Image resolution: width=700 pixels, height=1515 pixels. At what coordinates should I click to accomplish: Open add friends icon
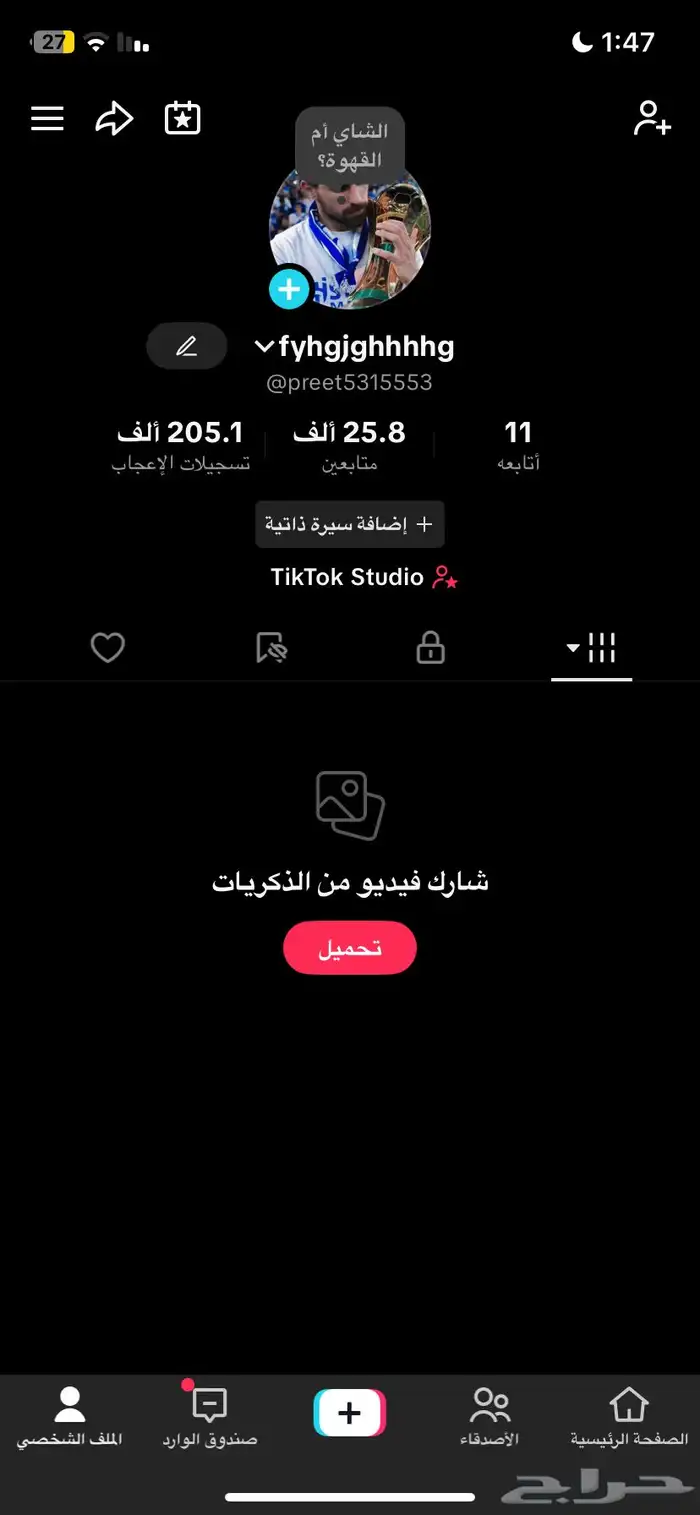click(652, 119)
